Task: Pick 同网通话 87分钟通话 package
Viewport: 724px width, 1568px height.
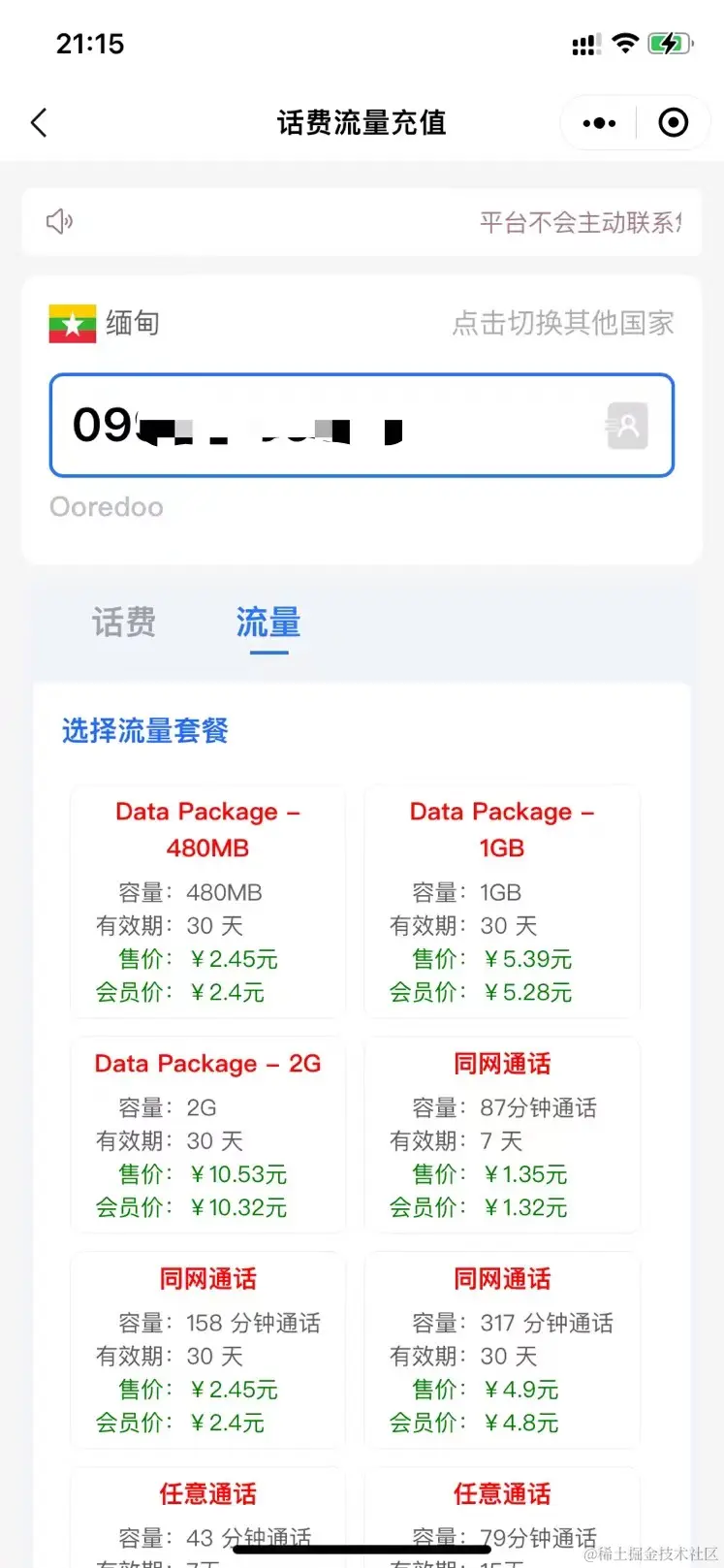Action: click(x=502, y=1135)
